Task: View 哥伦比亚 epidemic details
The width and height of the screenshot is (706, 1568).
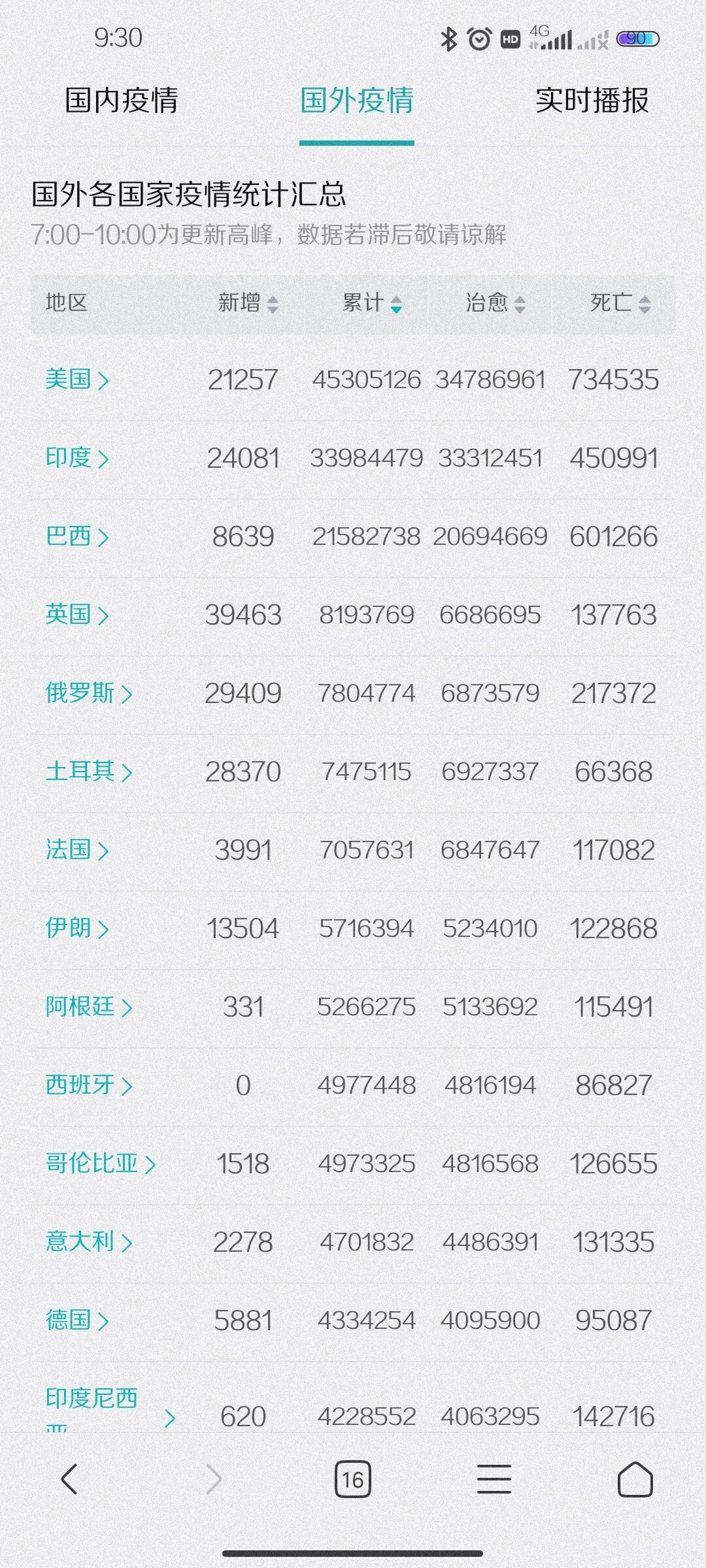Action: coord(100,1164)
